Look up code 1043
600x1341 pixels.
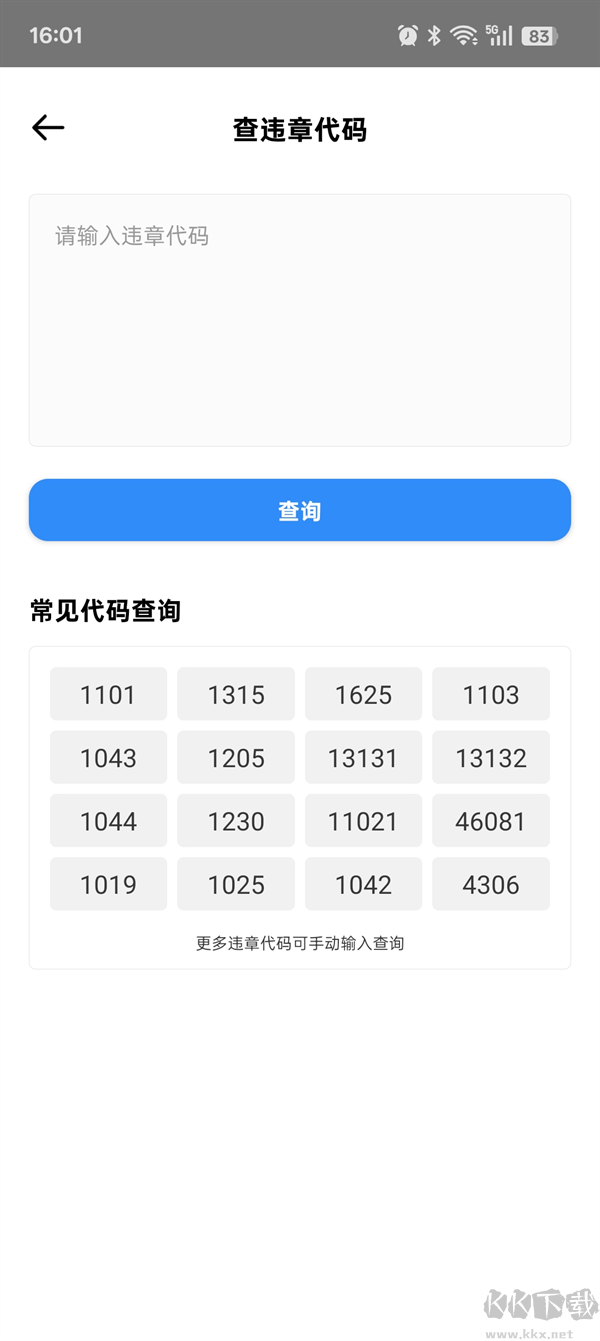click(108, 757)
